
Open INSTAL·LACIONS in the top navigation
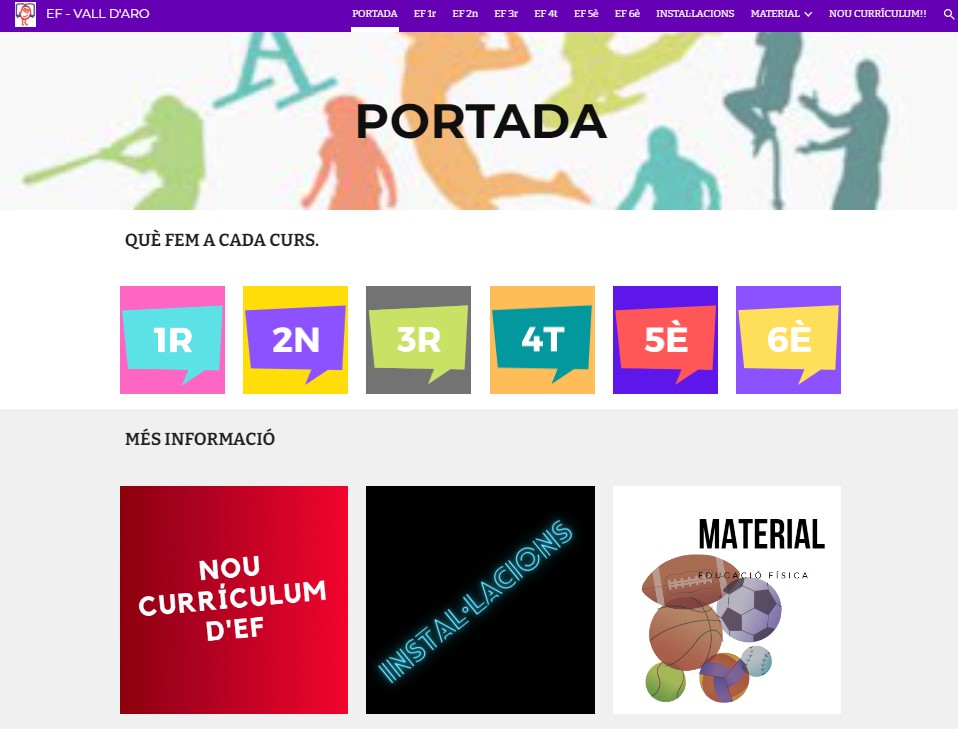pyautogui.click(x=695, y=14)
